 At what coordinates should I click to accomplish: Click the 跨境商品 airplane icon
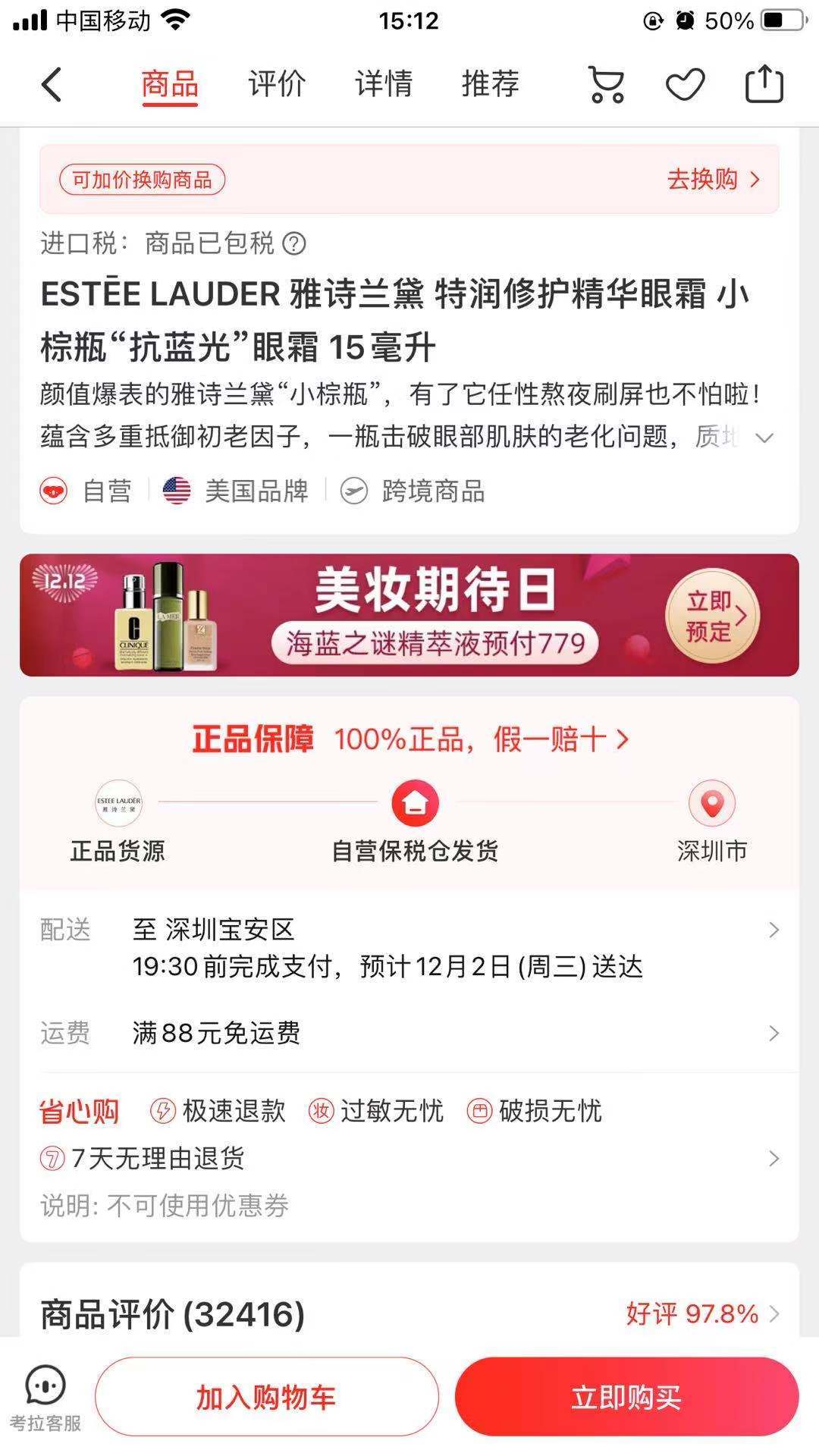353,491
